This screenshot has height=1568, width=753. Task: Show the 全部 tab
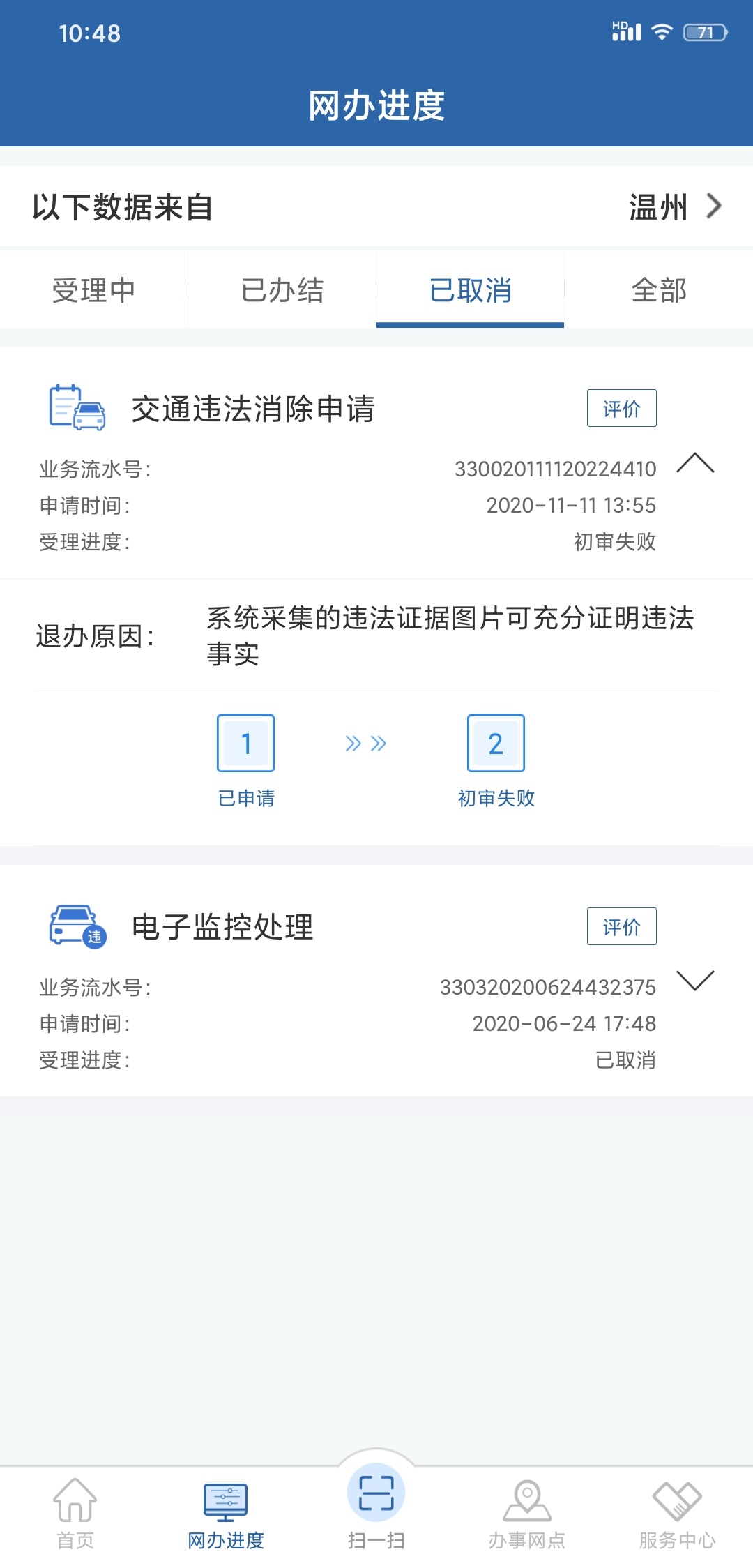click(x=658, y=290)
